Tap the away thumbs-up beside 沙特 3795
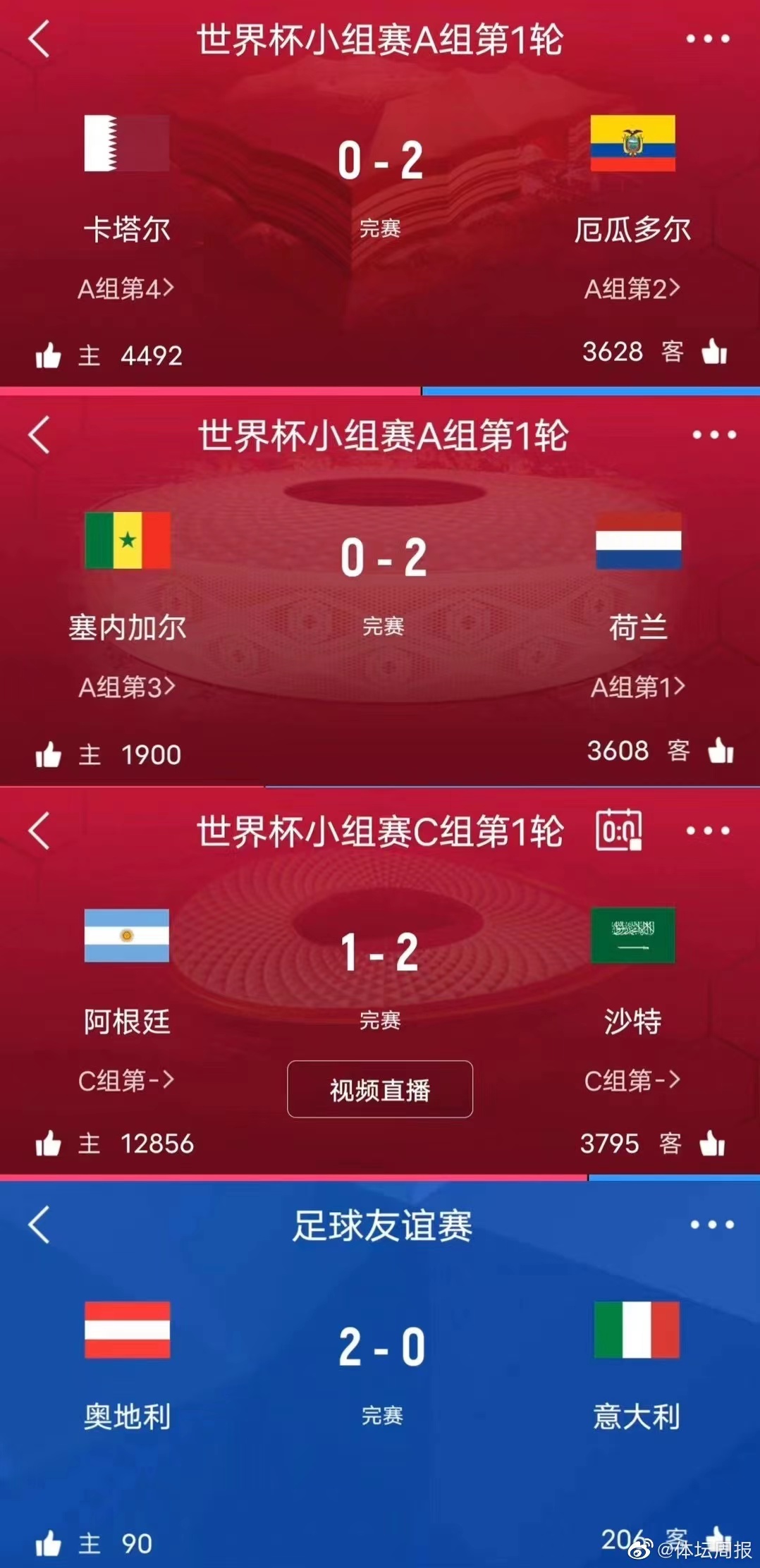The width and height of the screenshot is (760, 1568). pyautogui.click(x=714, y=1144)
